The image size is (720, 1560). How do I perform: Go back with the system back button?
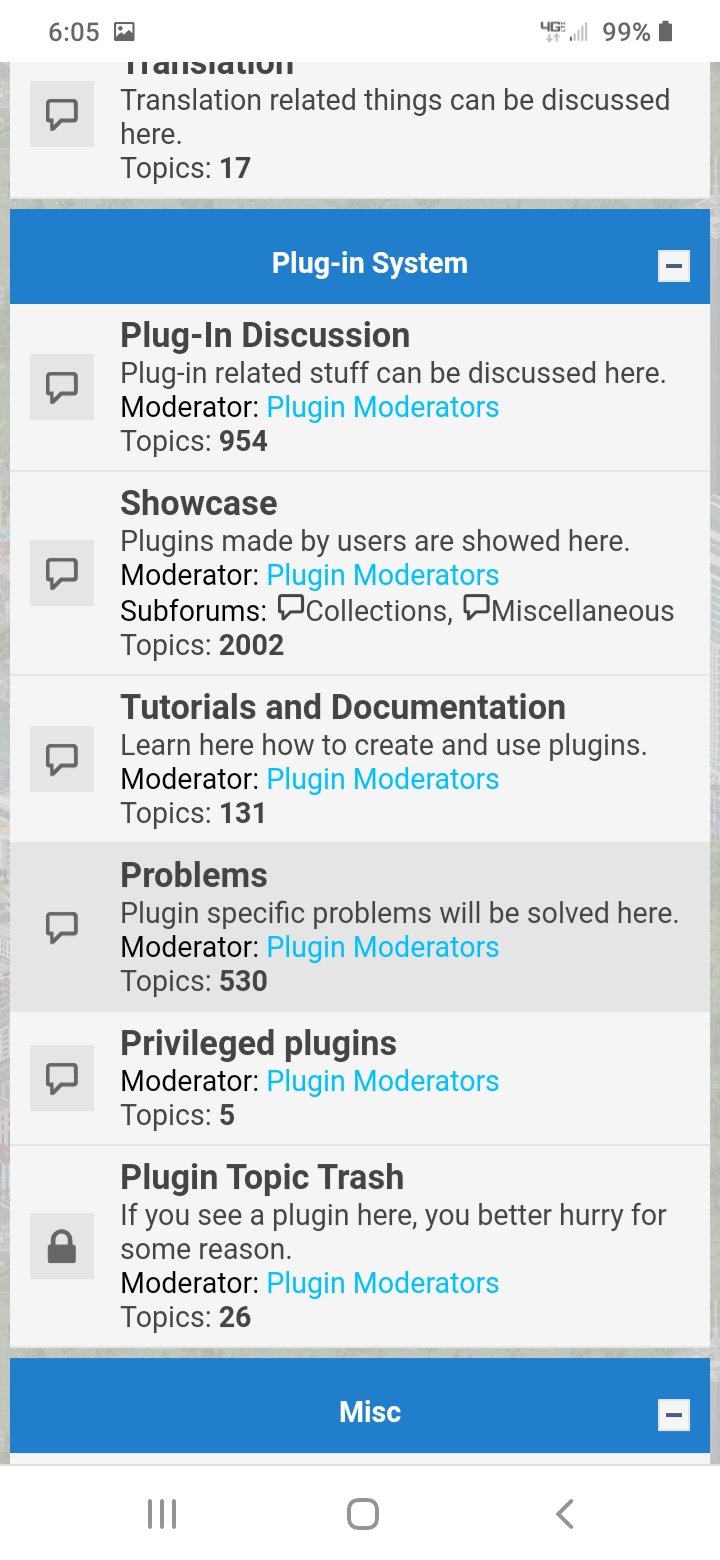[565, 1514]
